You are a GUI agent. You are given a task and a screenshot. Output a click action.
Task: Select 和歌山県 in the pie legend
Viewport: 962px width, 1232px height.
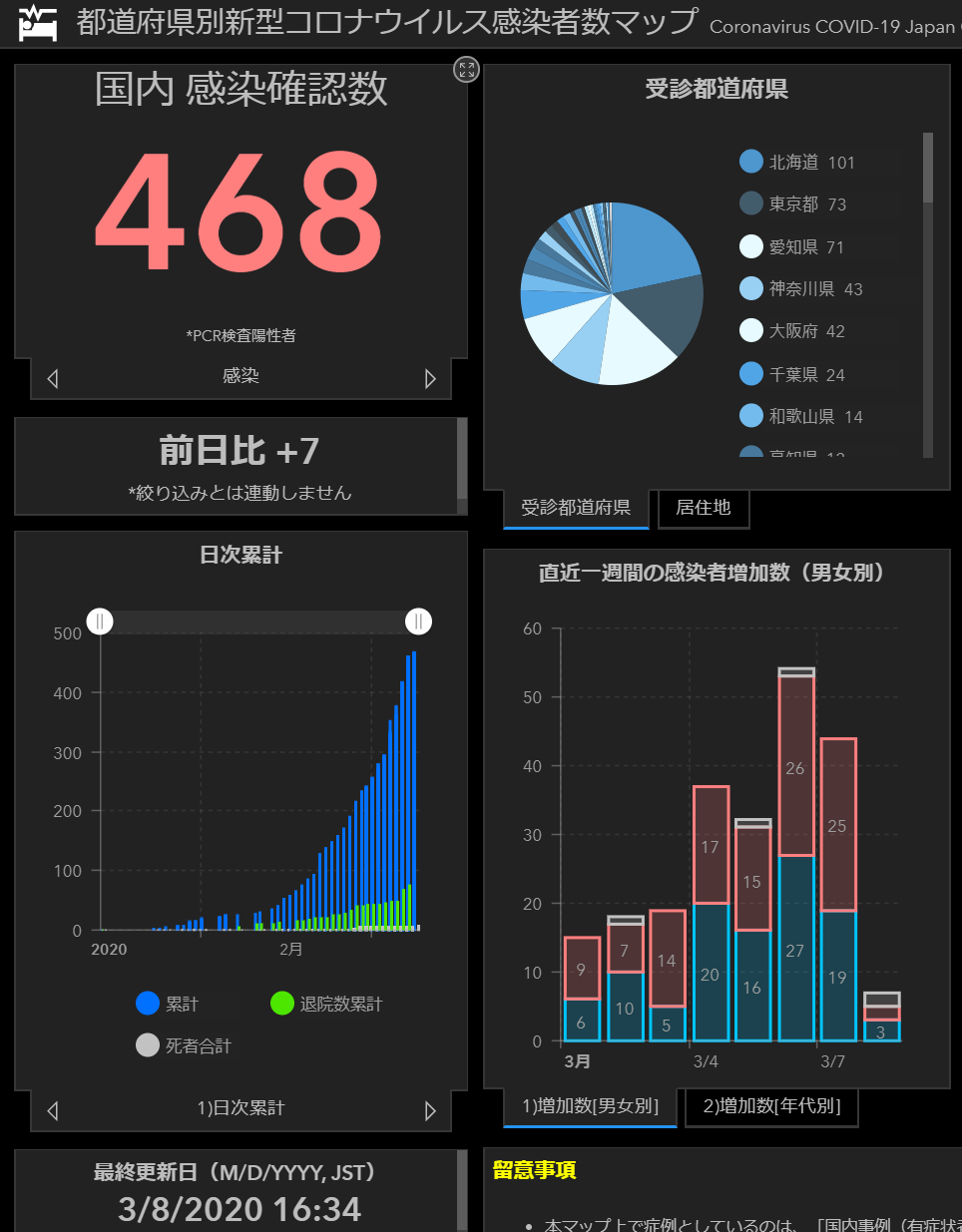click(800, 416)
